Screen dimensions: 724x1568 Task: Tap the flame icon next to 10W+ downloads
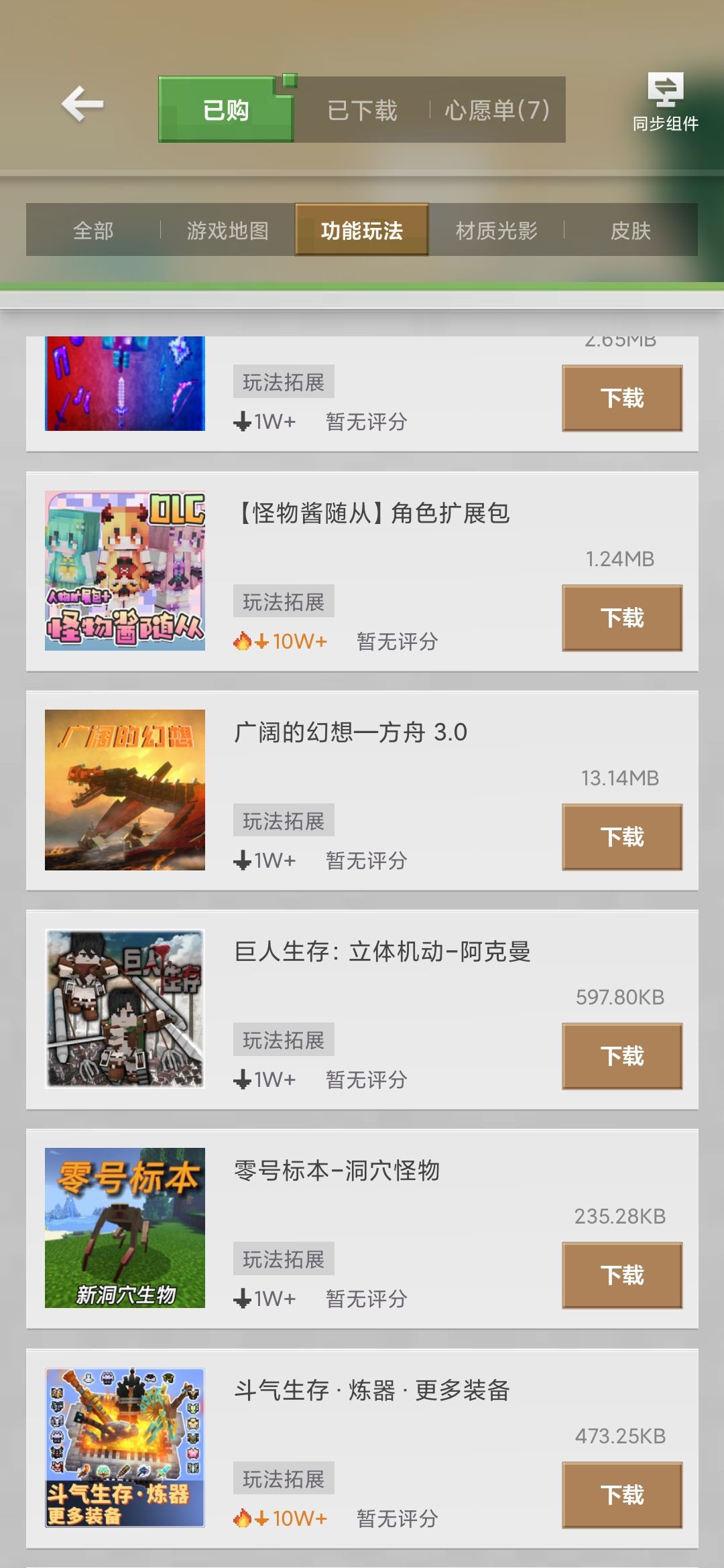(243, 641)
